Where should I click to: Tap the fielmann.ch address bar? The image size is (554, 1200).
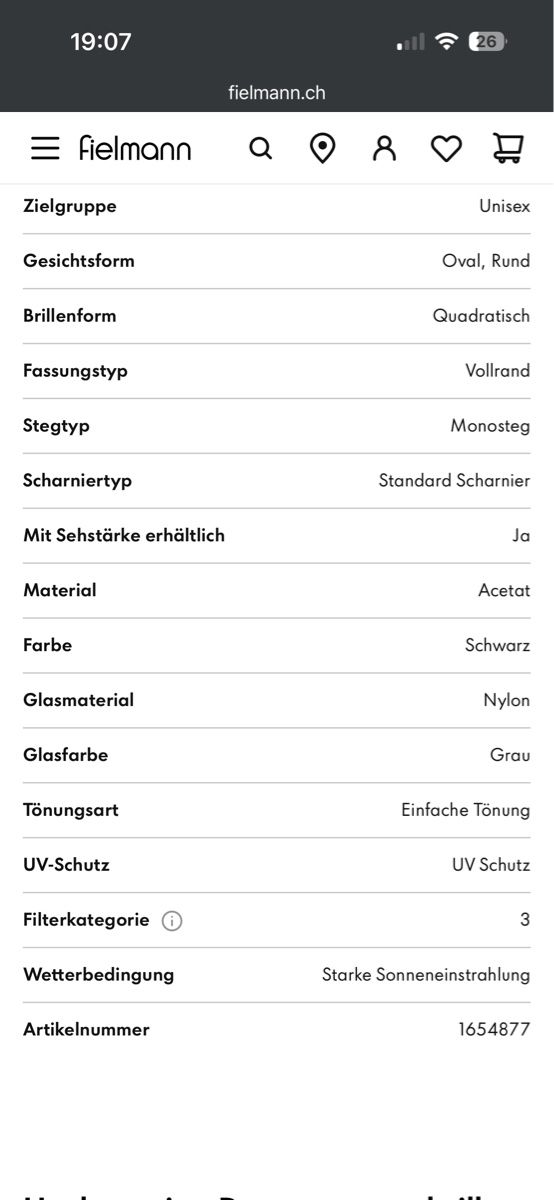(x=277, y=93)
